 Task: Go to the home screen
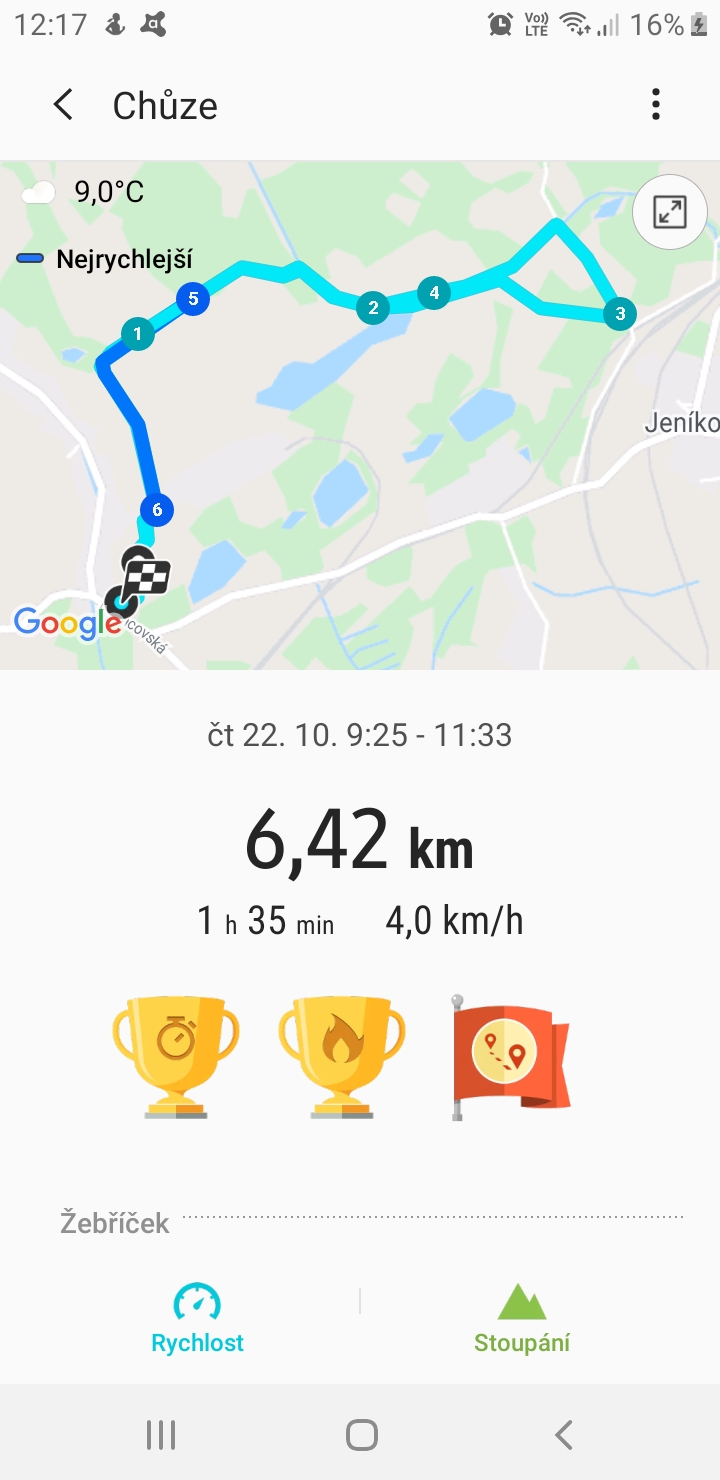pyautogui.click(x=361, y=1435)
